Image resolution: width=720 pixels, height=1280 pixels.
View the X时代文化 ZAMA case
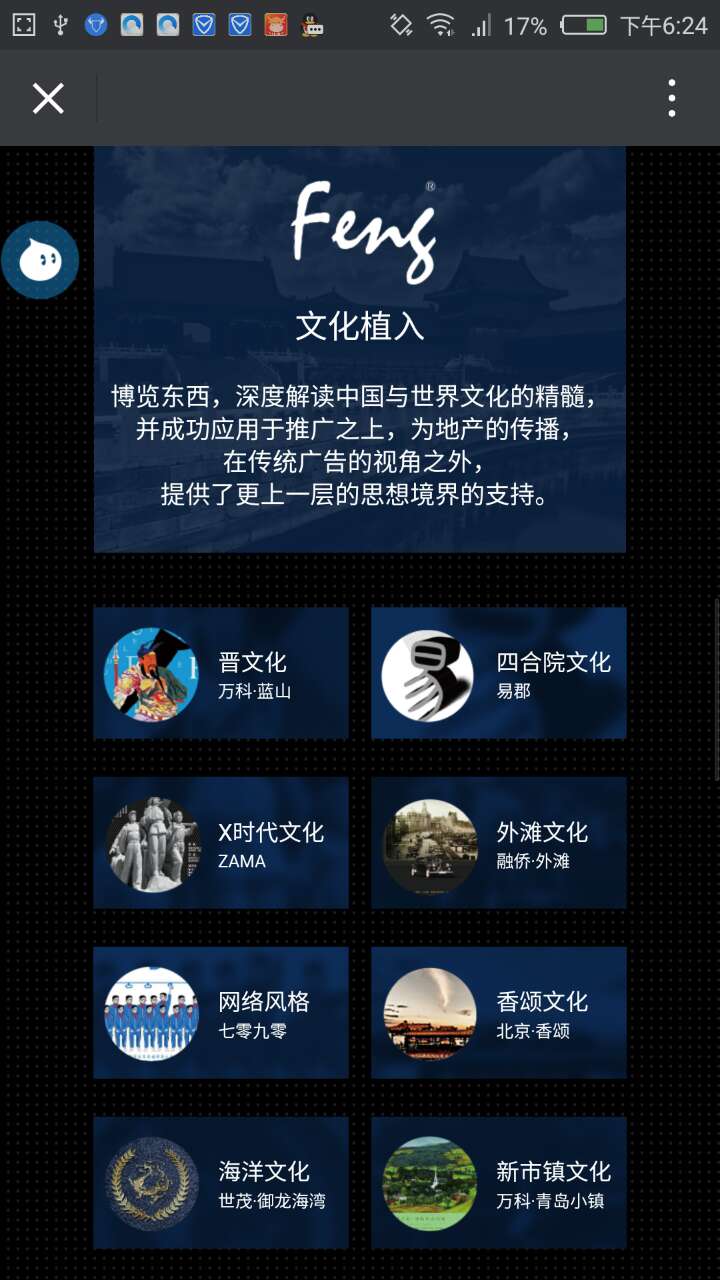pyautogui.click(x=221, y=843)
